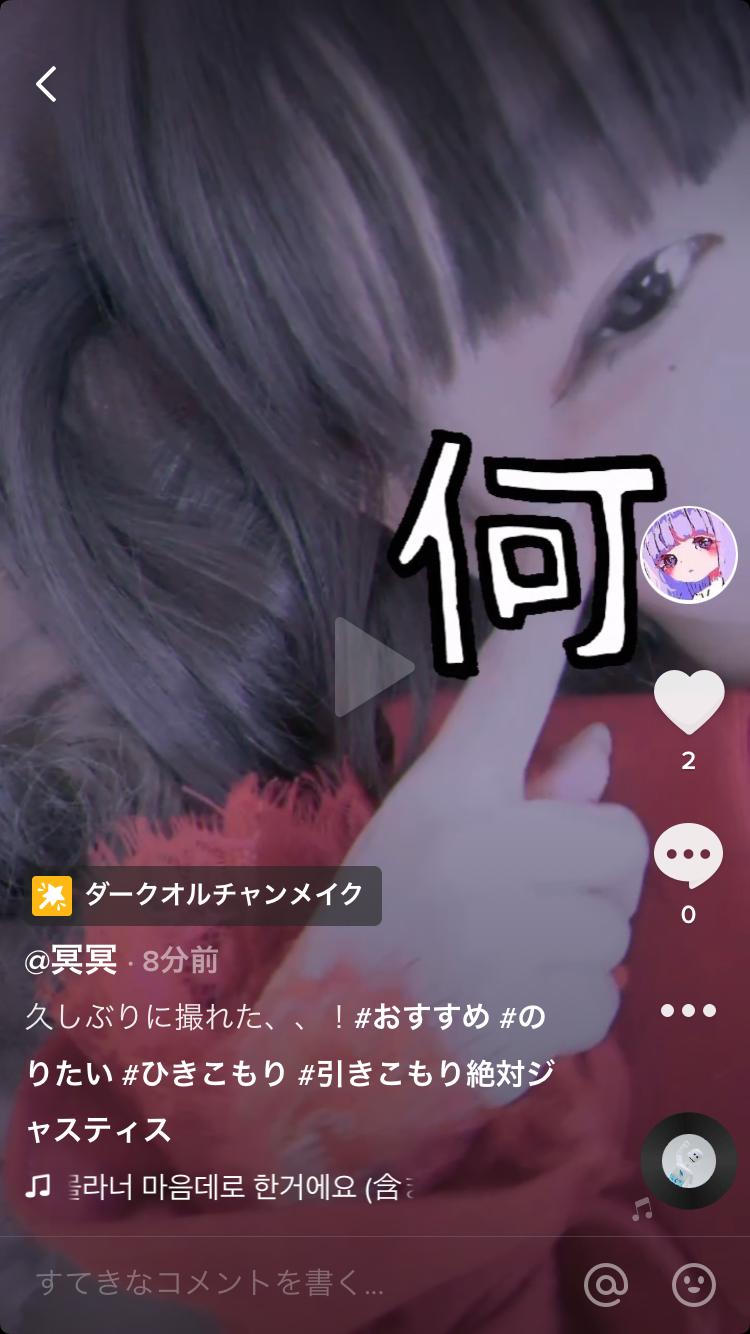Open @冥冥 user profile
This screenshot has height=1334, width=750.
pyautogui.click(x=71, y=960)
